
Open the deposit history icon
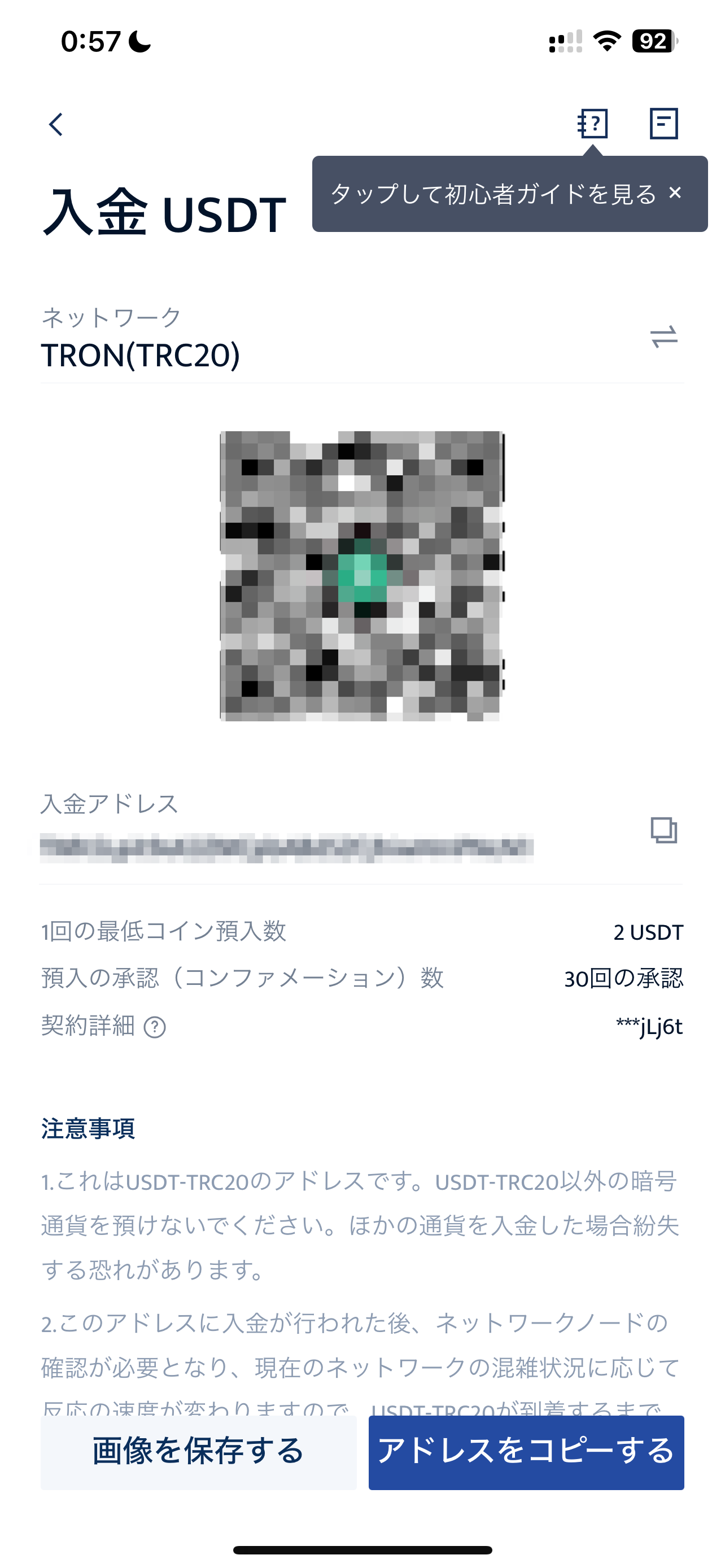tap(663, 124)
